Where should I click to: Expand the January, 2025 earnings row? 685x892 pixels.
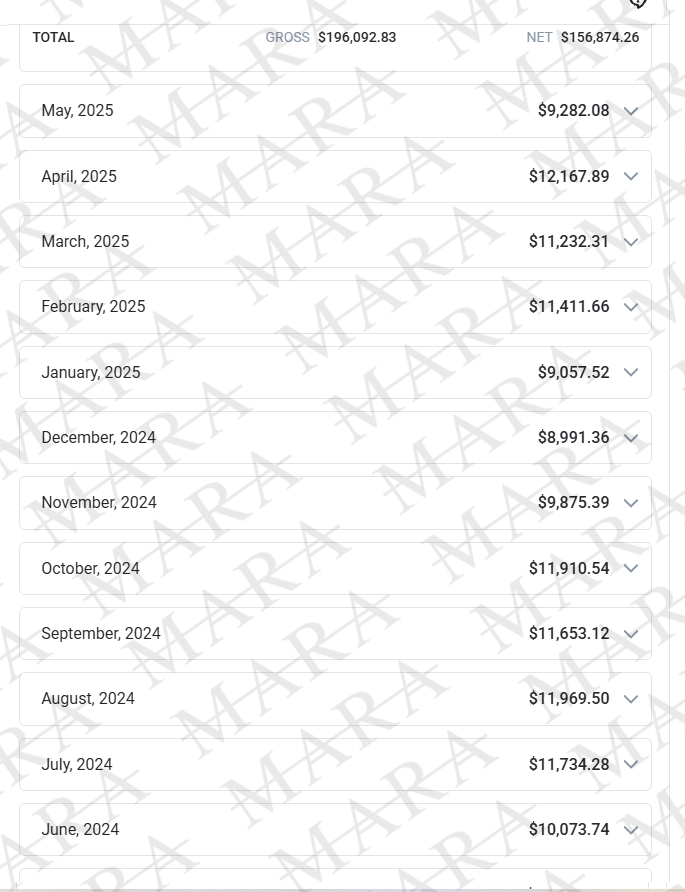630,372
